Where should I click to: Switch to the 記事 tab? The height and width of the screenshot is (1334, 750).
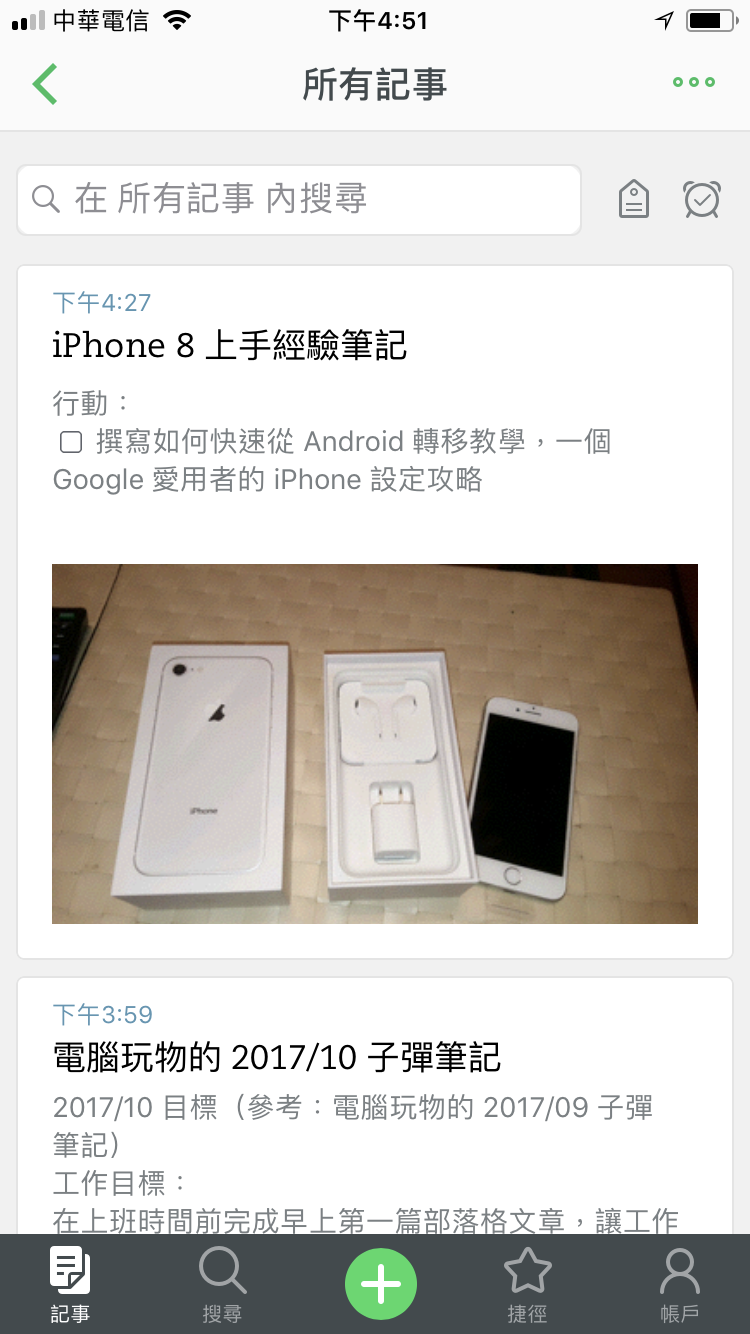coord(70,1284)
